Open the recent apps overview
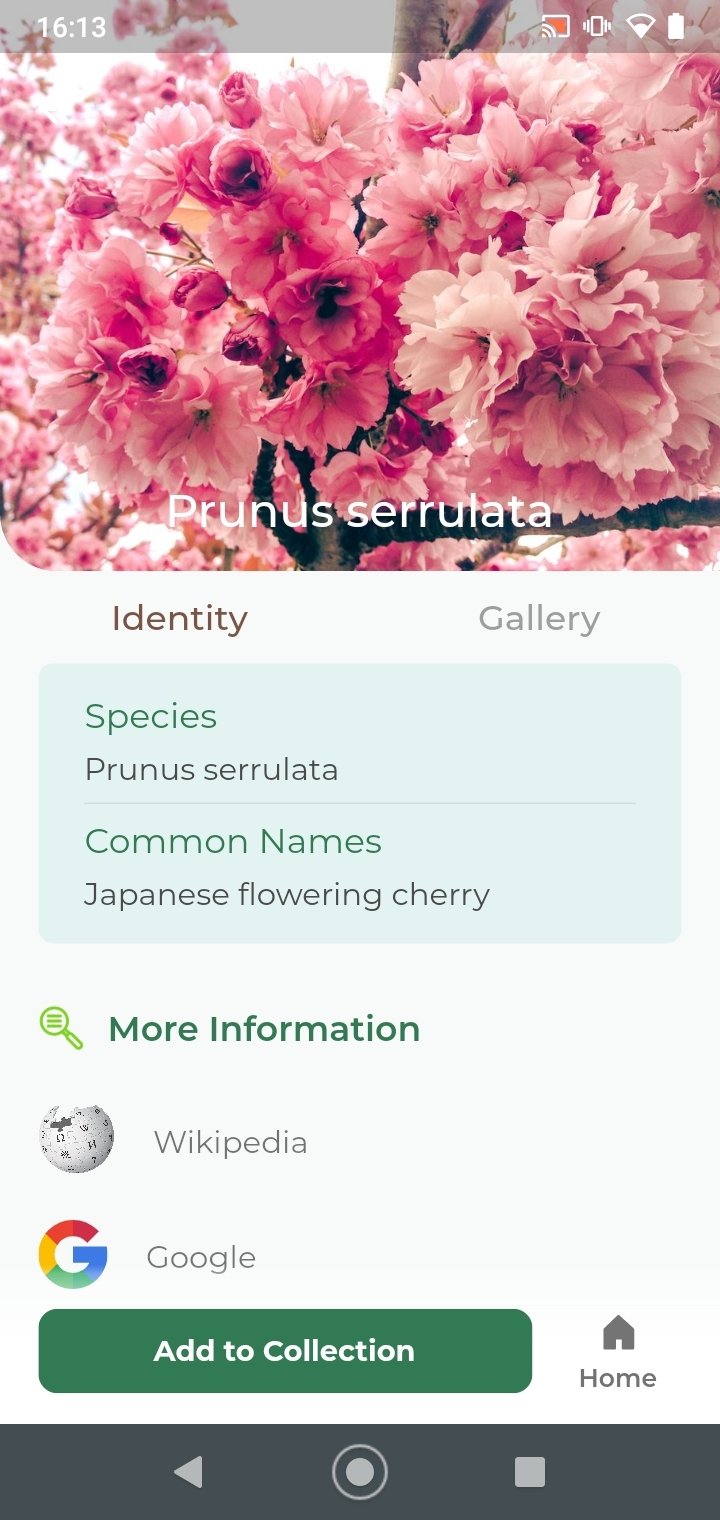720x1520 pixels. (529, 1472)
